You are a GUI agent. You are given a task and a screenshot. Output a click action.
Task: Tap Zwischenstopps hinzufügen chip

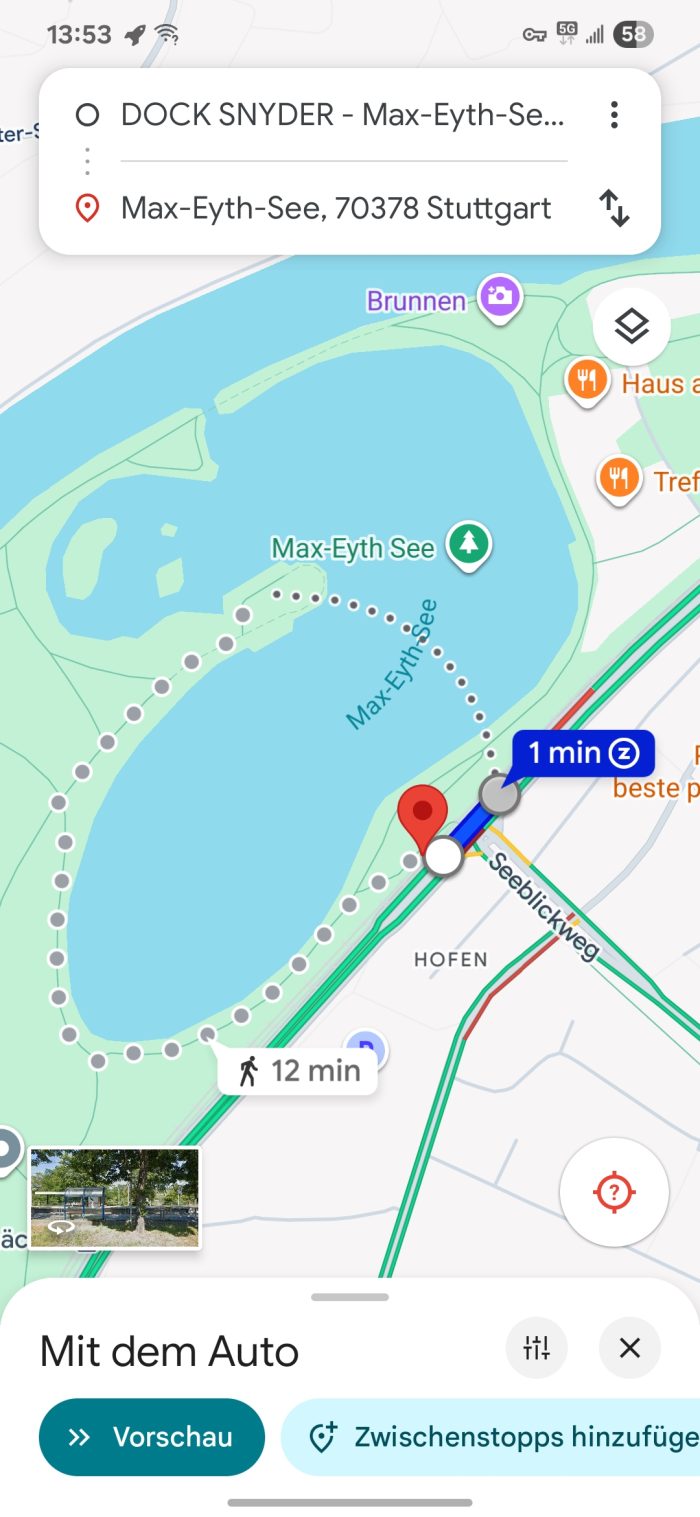point(500,1437)
